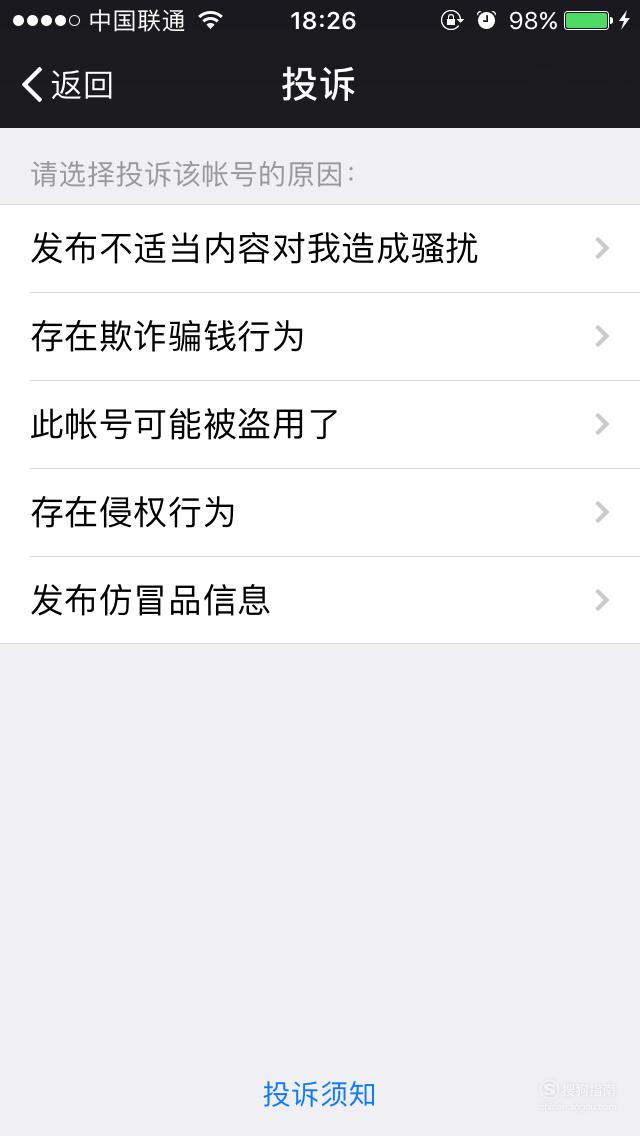The height and width of the screenshot is (1136, 640).
Task: Go back using the 返回 button
Action: point(67,85)
